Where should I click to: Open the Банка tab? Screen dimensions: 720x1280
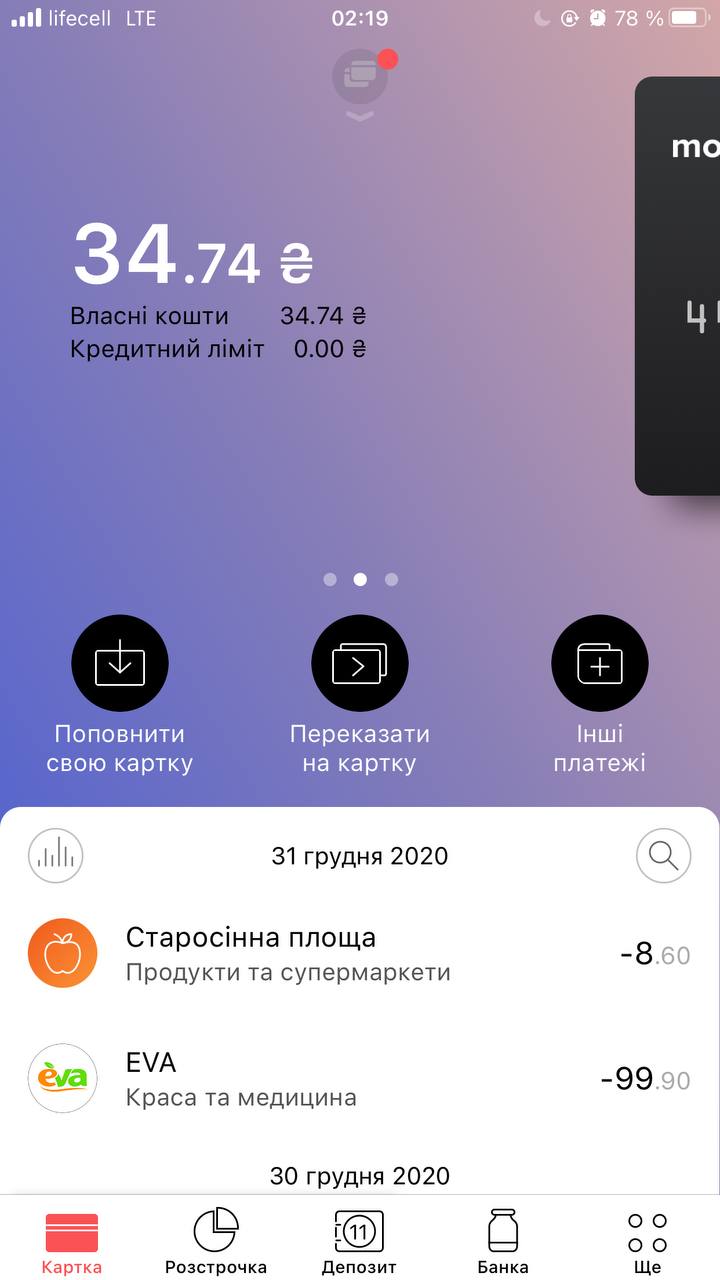[x=503, y=1242]
